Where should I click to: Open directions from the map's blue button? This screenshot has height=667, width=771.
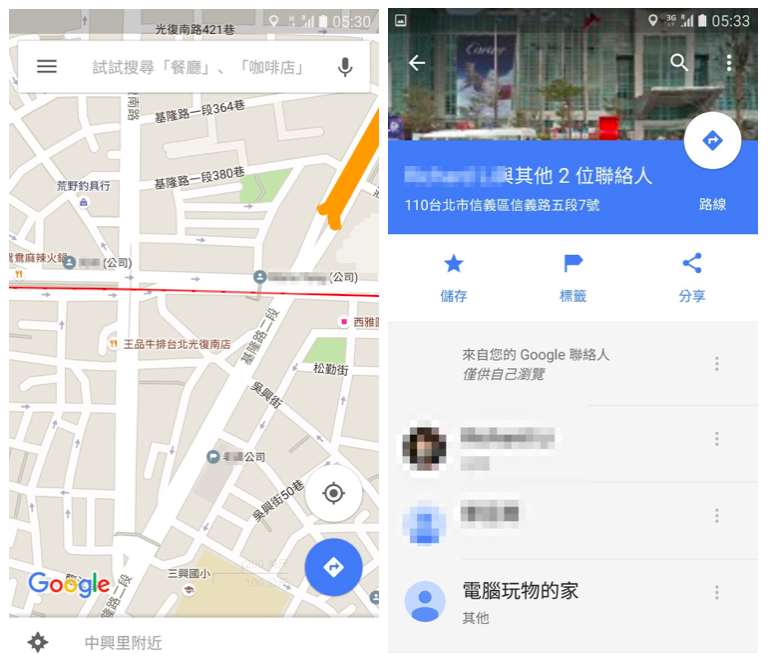333,567
